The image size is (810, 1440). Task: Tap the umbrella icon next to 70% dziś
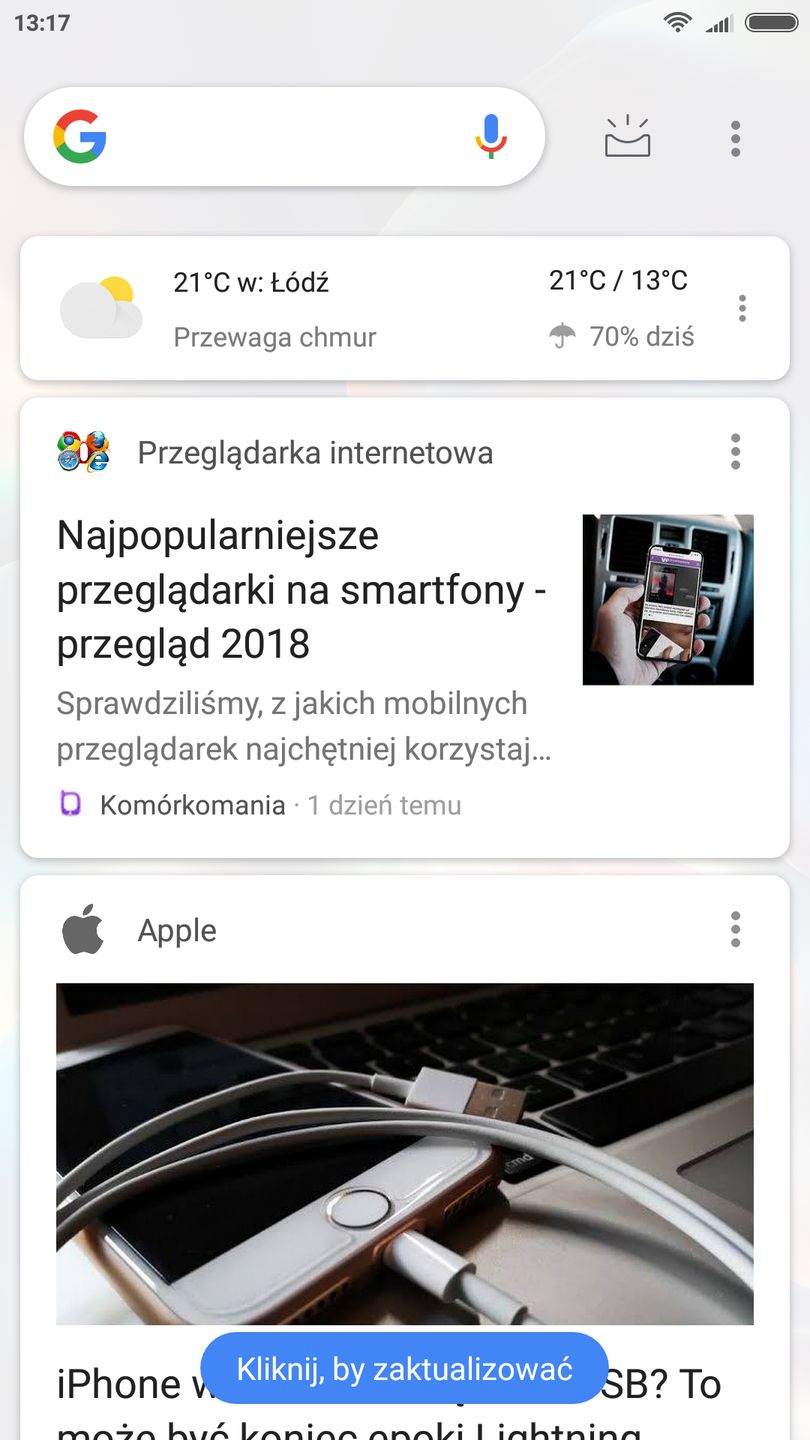click(x=563, y=337)
